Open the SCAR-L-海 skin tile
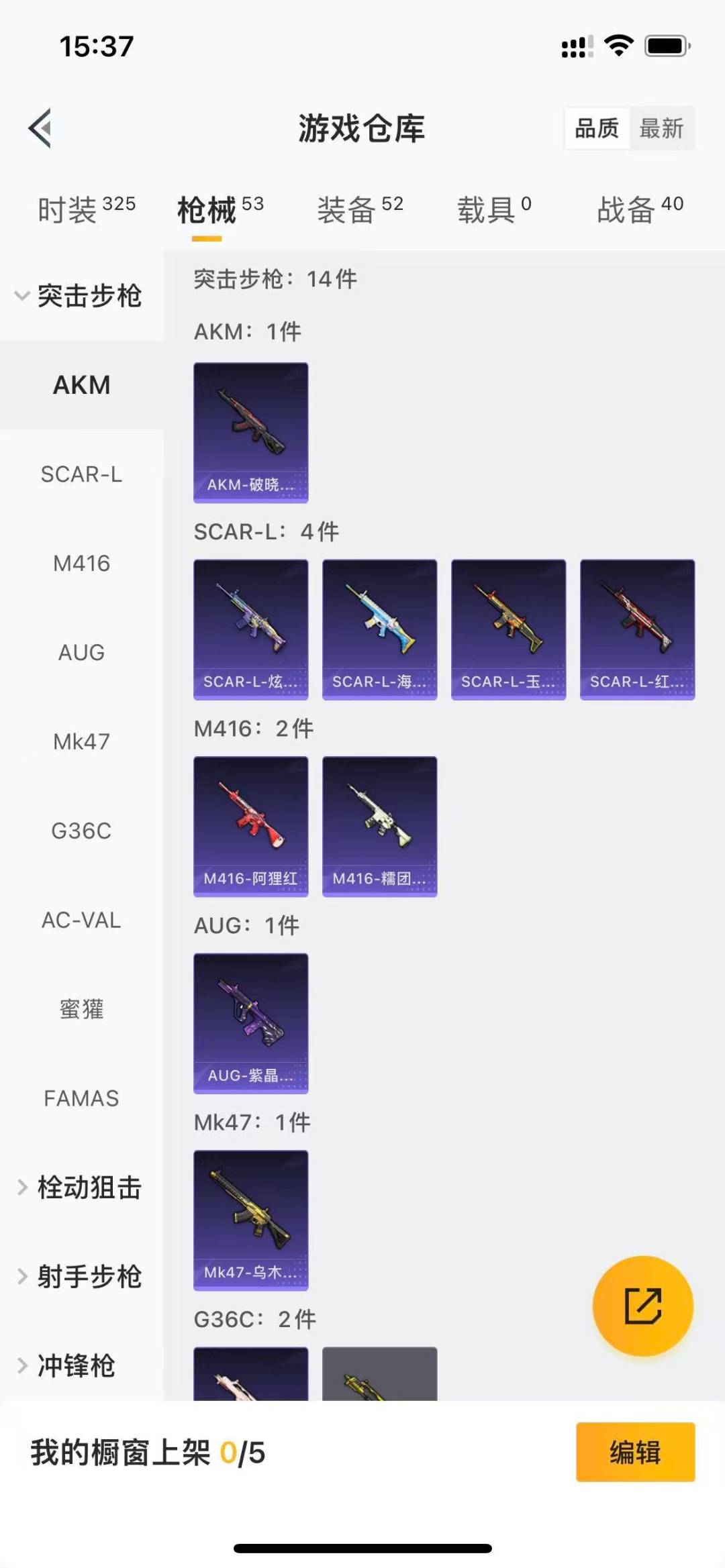This screenshot has height=1568, width=725. tap(380, 629)
